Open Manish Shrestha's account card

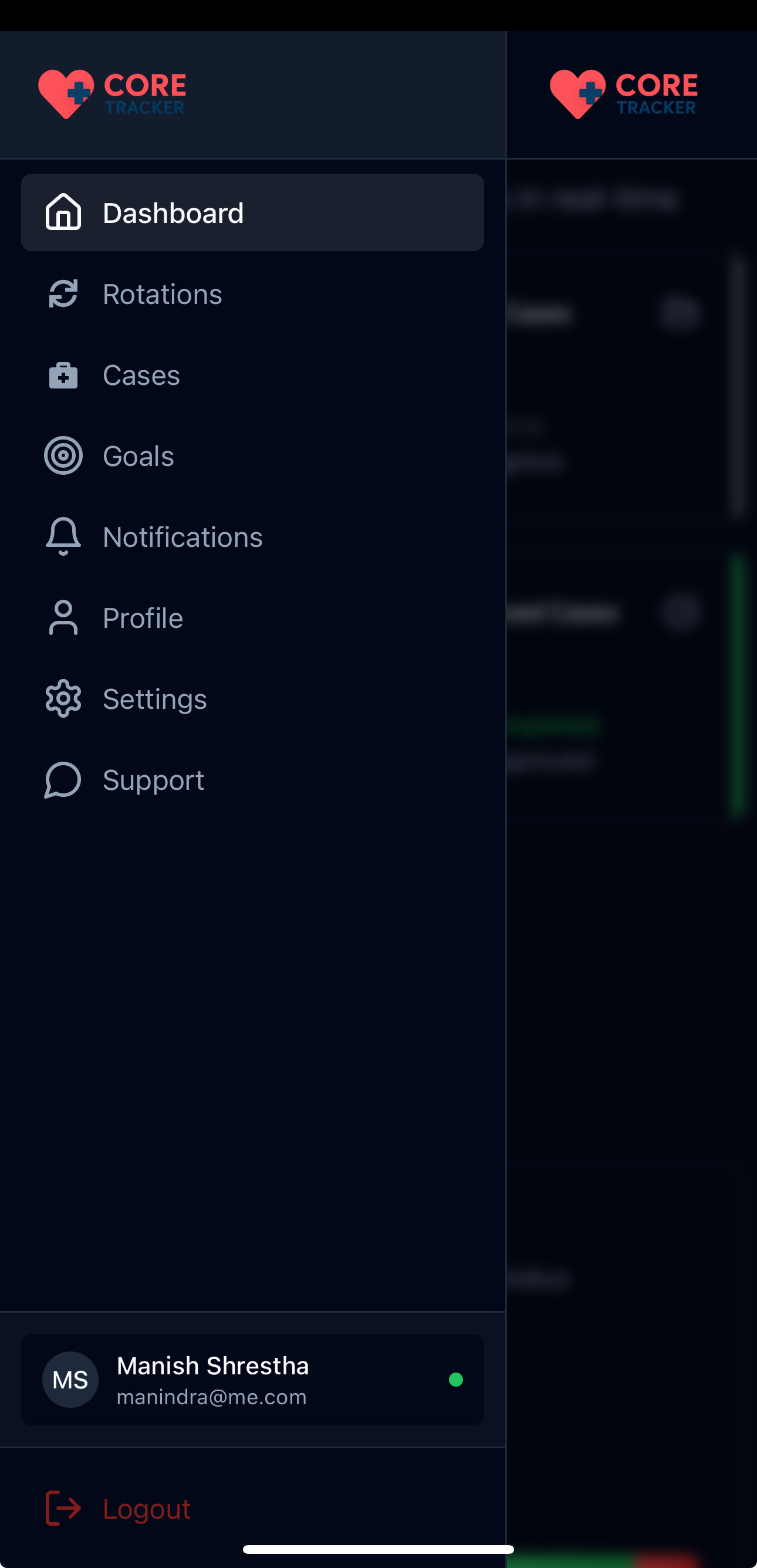pos(252,1379)
